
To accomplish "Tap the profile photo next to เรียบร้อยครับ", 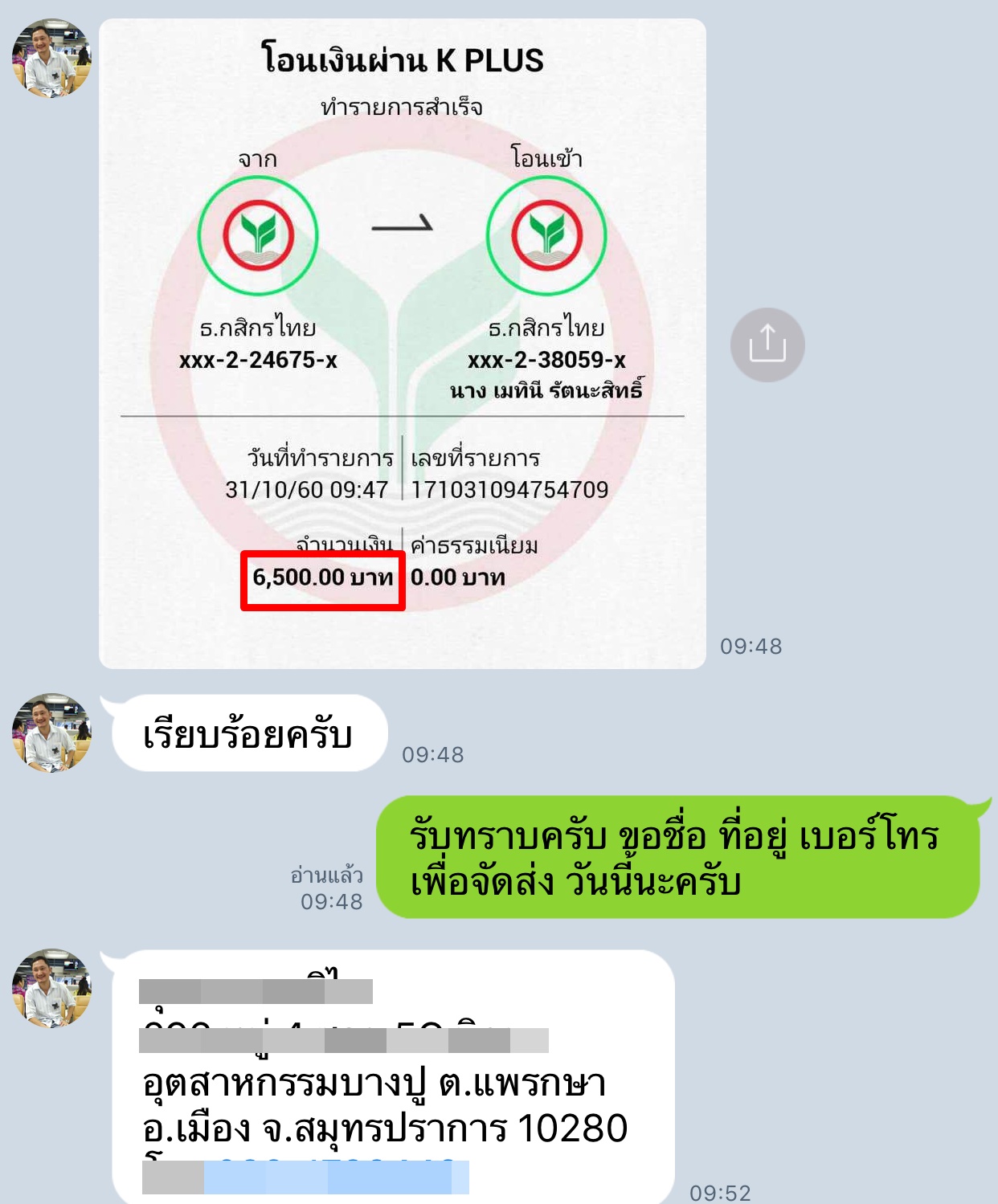I will tap(51, 733).
